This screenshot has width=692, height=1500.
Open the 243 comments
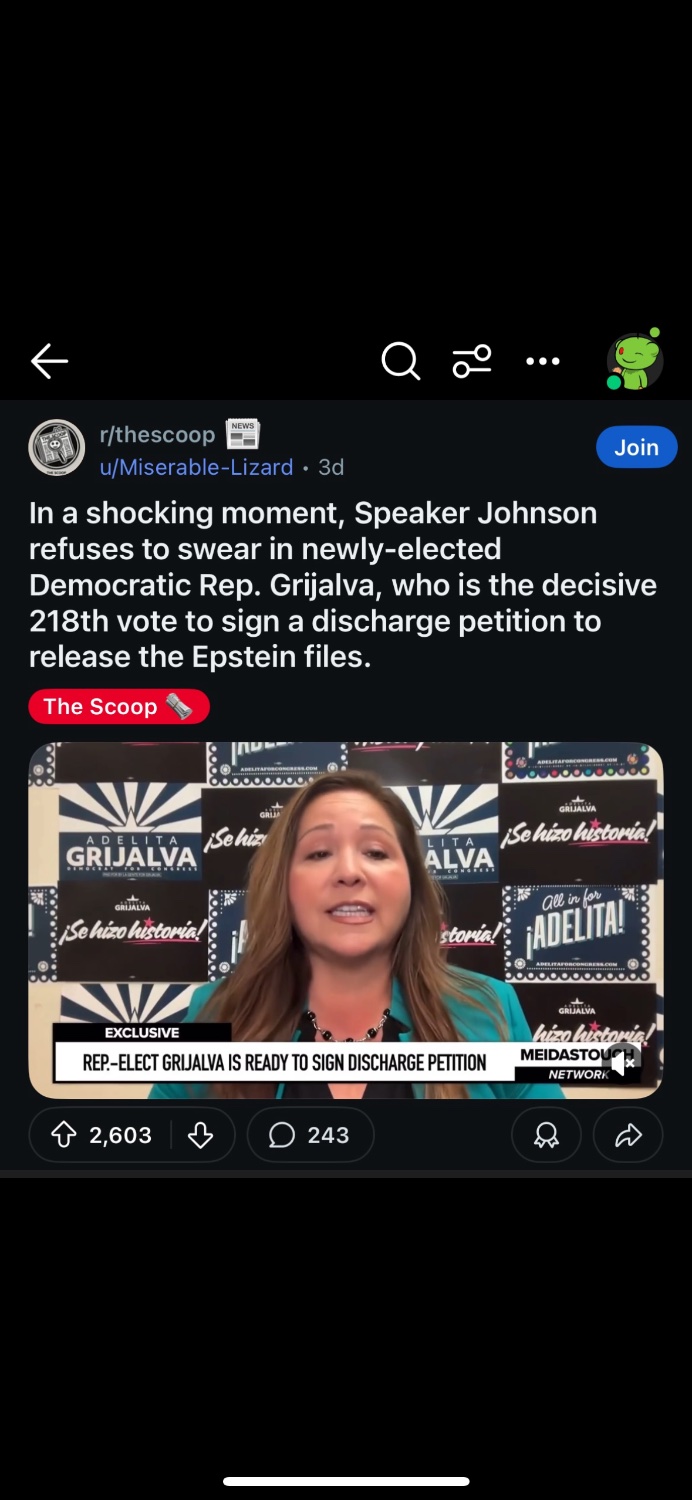[x=310, y=1135]
